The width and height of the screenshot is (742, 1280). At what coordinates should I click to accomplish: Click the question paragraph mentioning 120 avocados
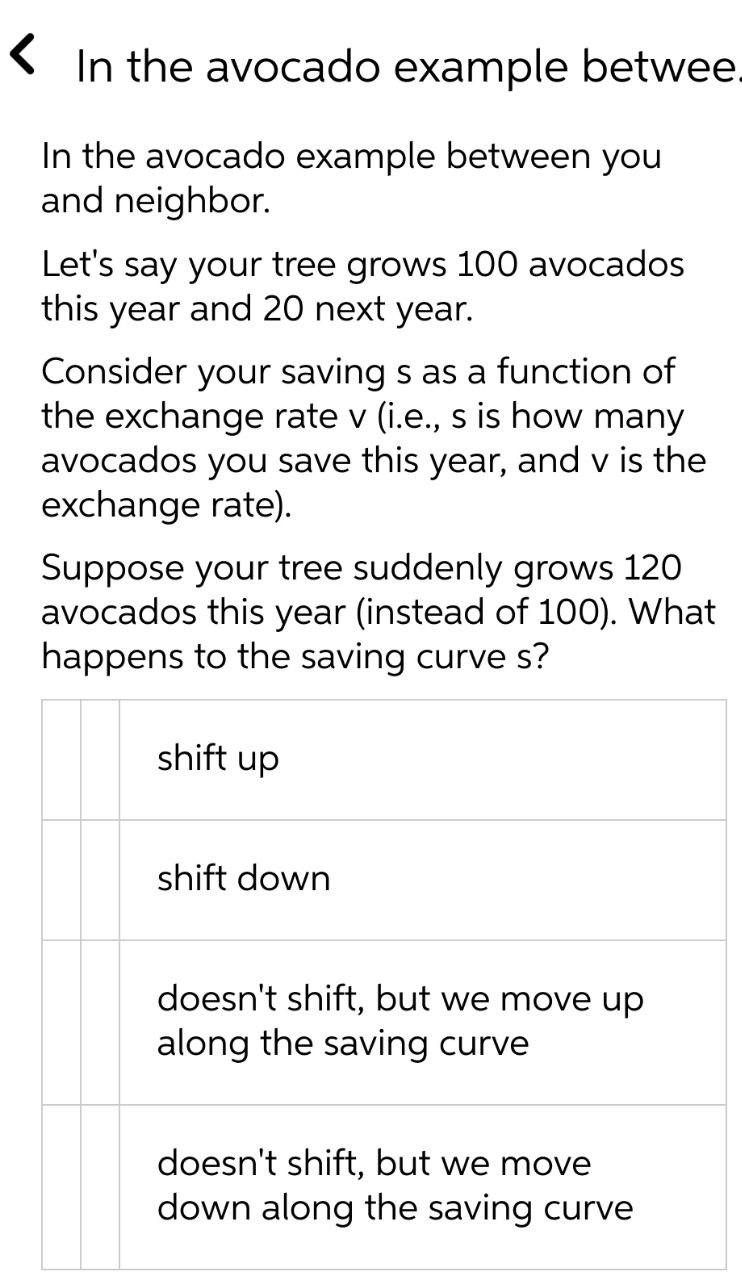click(x=378, y=611)
